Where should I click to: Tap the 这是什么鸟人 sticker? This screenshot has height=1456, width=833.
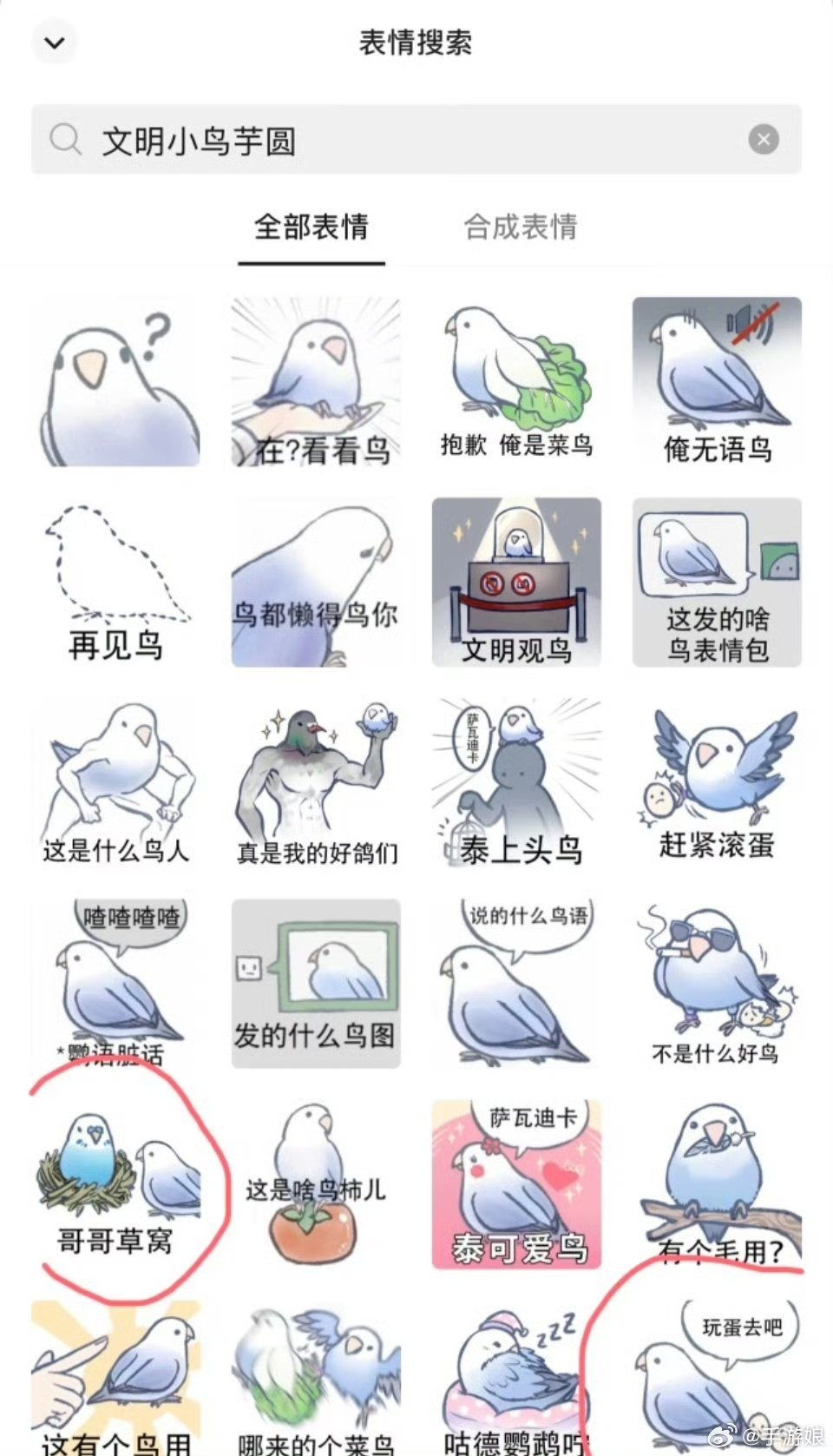(115, 783)
